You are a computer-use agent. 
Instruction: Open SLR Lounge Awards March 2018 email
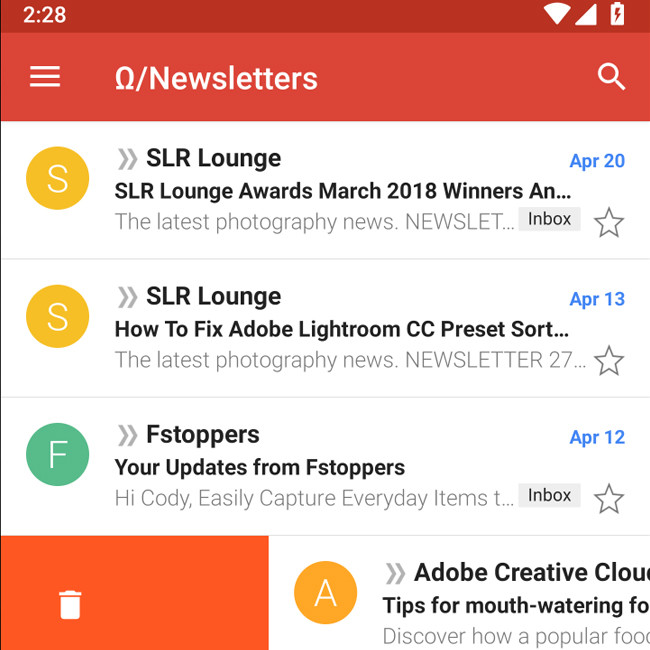tap(342, 190)
